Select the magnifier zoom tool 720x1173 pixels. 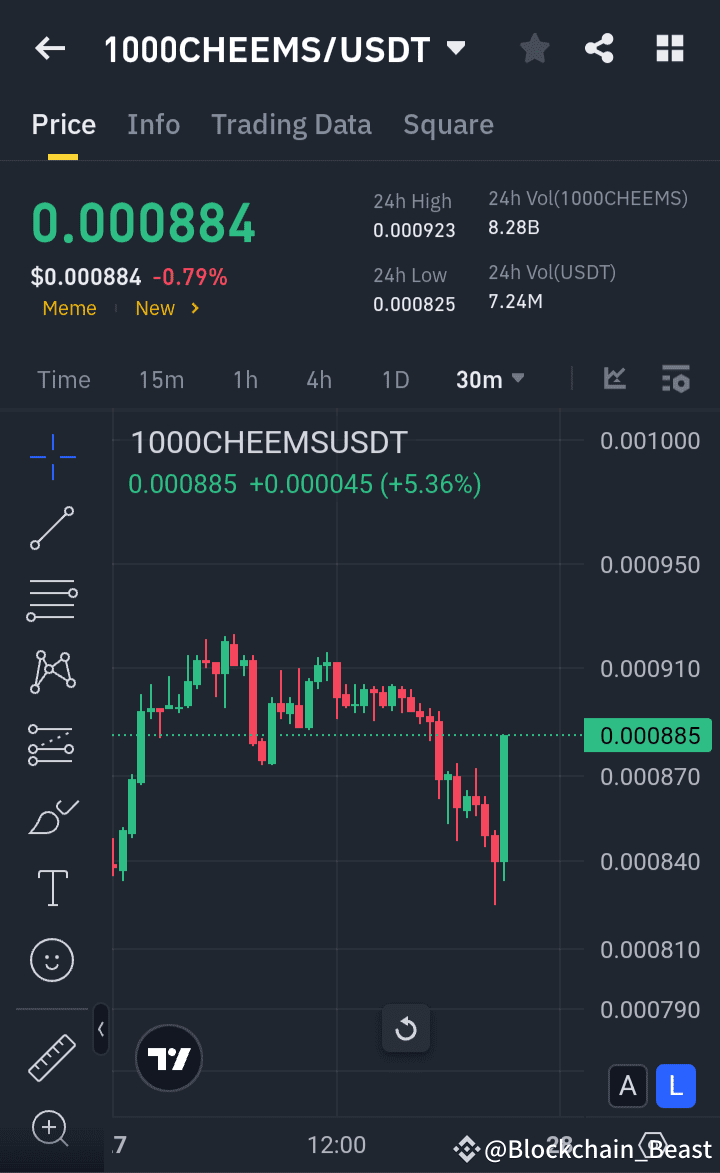51,1128
